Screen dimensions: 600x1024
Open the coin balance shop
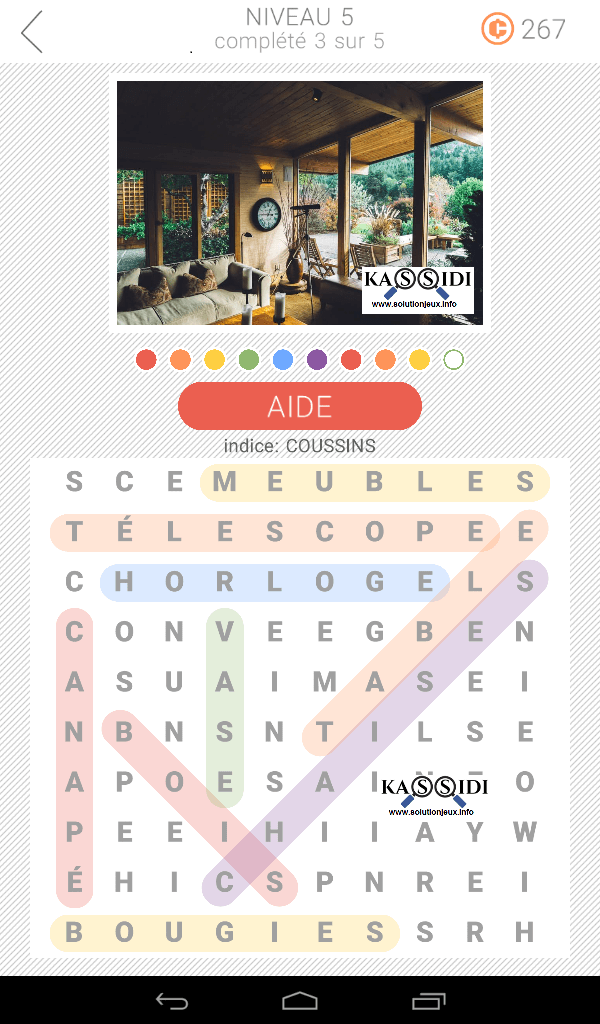pyautogui.click(x=523, y=29)
